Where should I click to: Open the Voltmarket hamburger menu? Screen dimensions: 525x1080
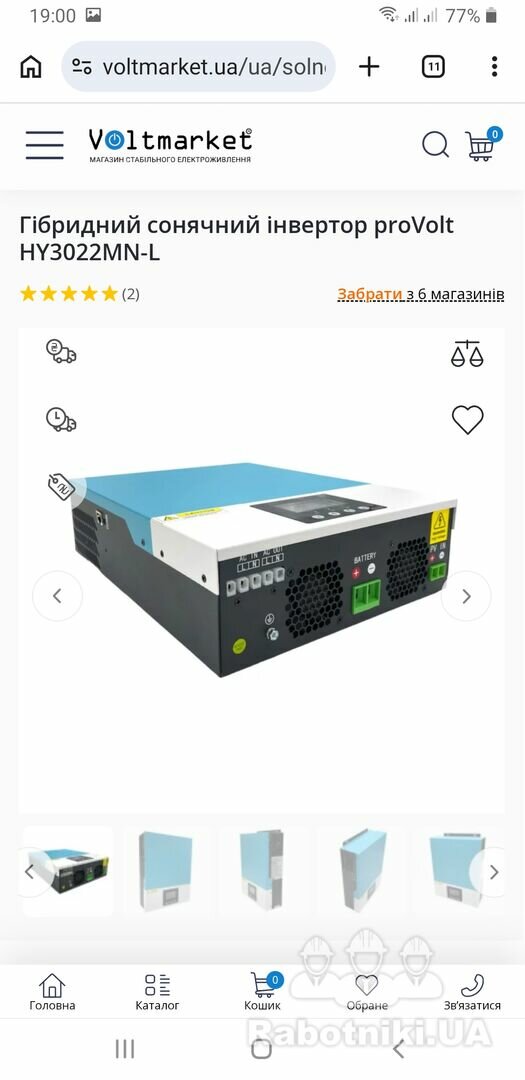(45, 145)
